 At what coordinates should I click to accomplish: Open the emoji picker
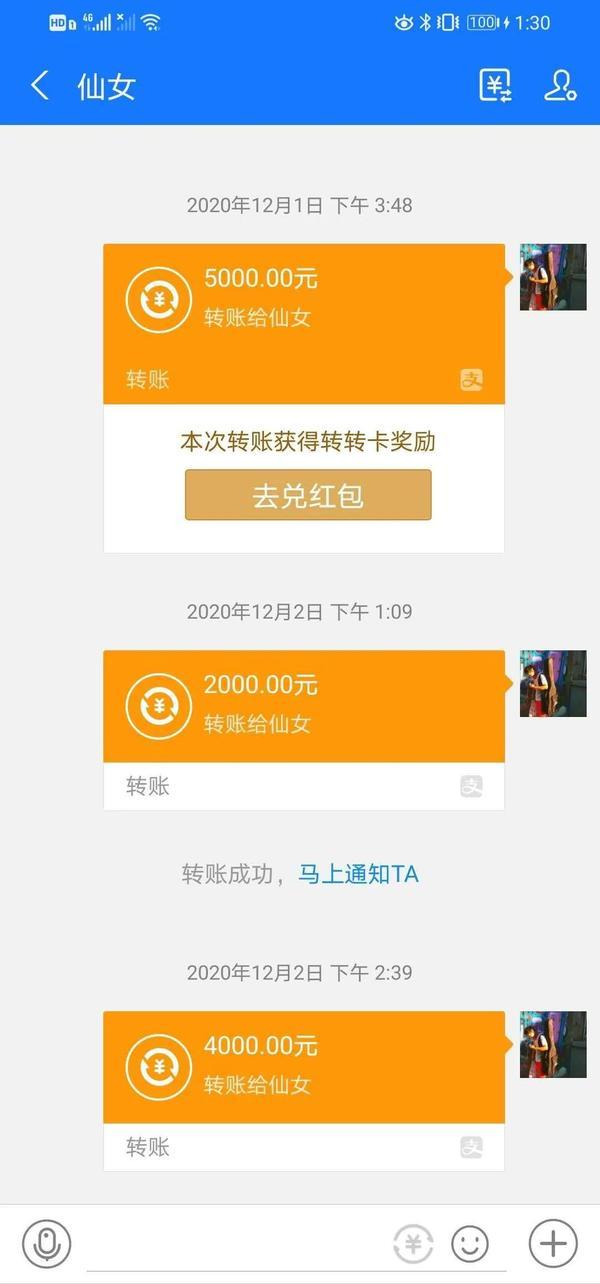[x=470, y=1245]
